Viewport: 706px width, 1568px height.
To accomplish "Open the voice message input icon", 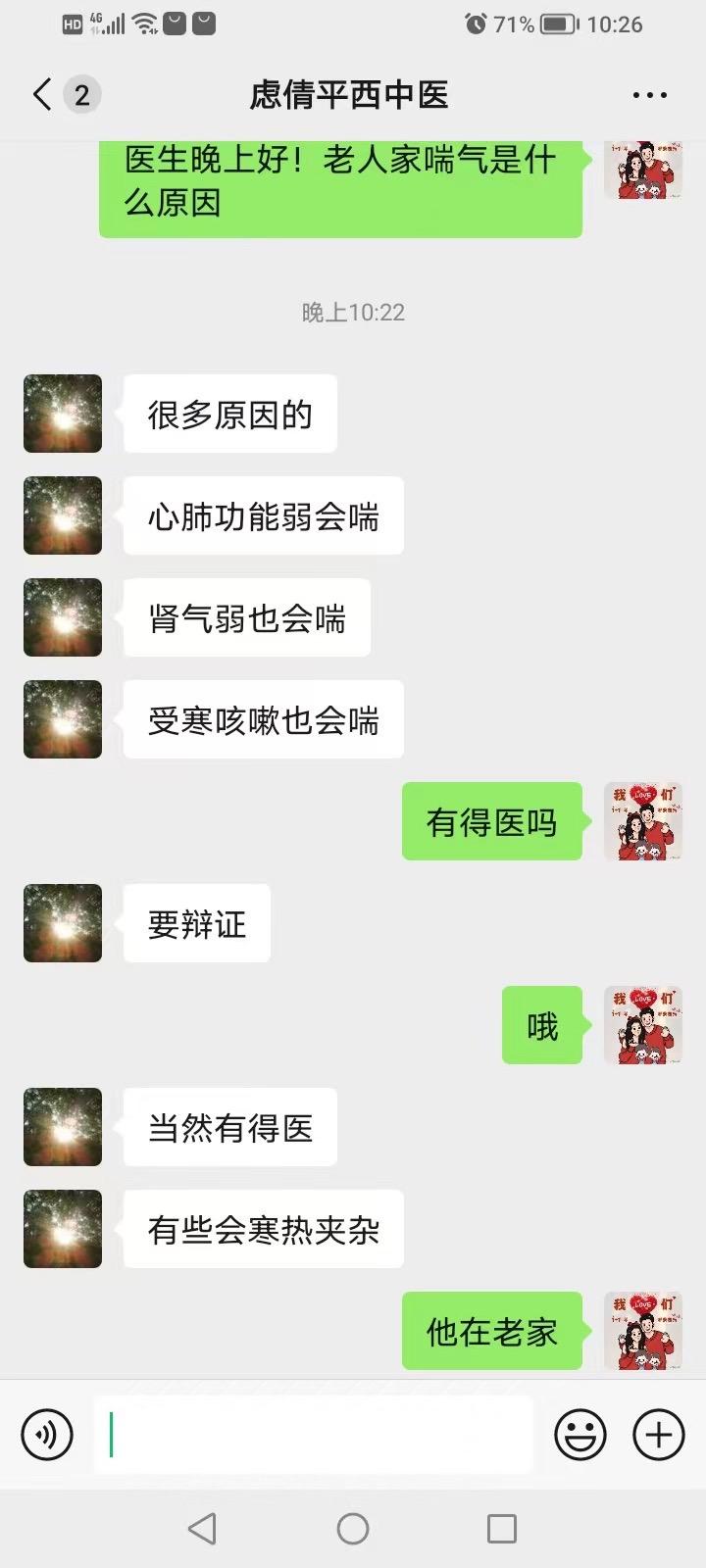I will tap(46, 1434).
